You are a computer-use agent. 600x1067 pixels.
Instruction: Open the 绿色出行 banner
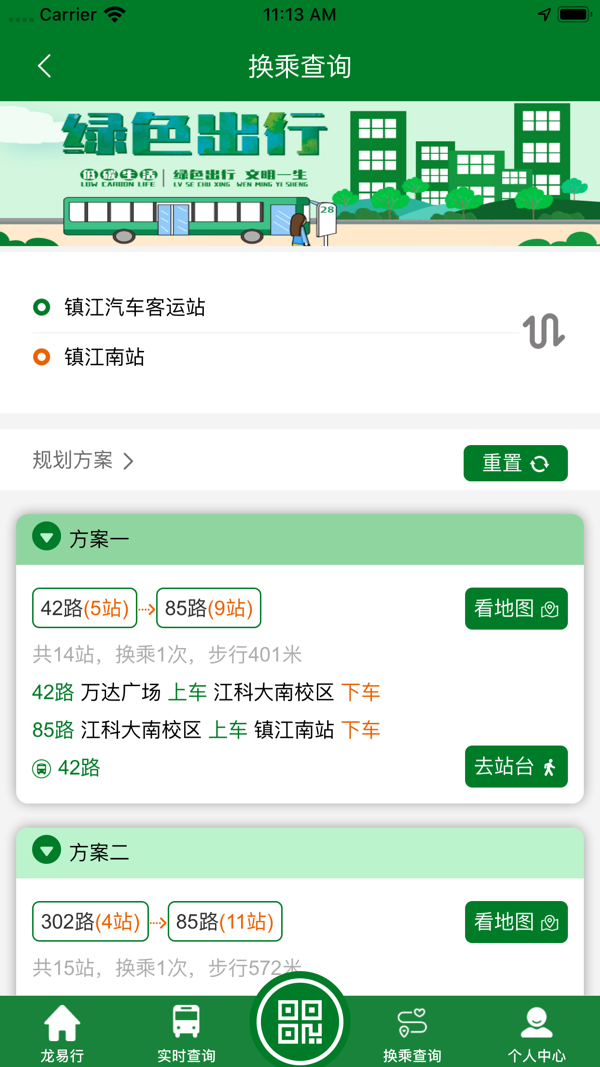coord(300,174)
